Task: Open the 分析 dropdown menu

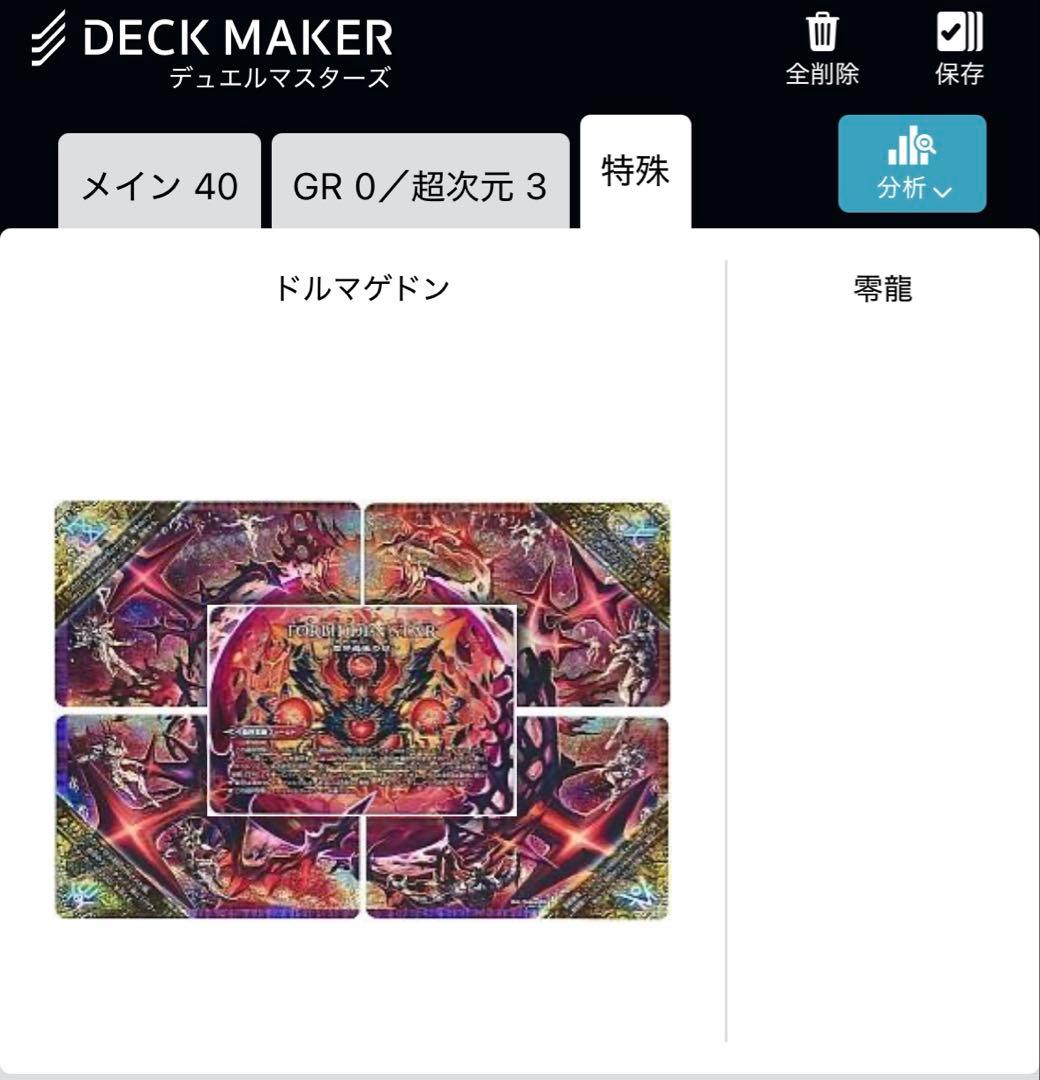Action: (x=912, y=163)
